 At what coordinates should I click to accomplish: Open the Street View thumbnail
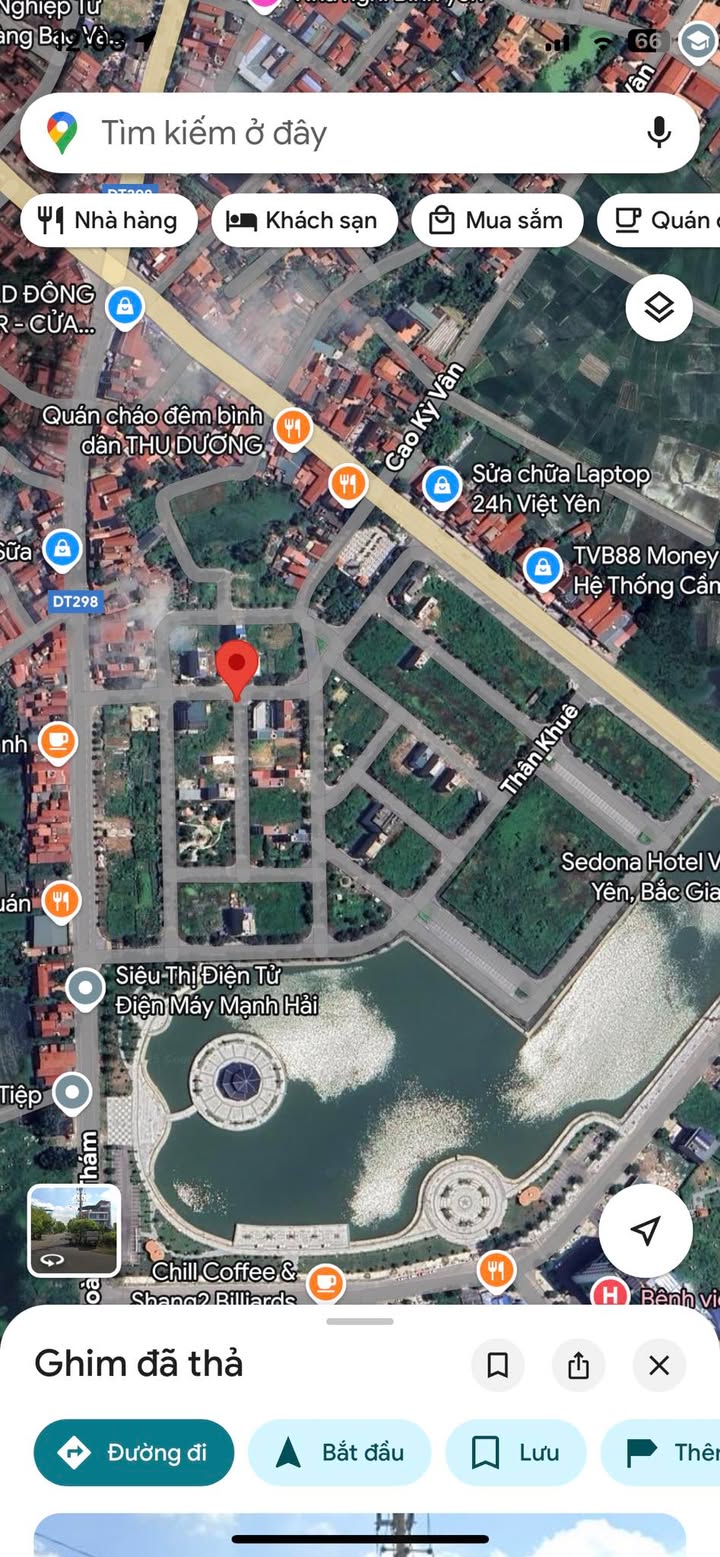click(x=74, y=1231)
